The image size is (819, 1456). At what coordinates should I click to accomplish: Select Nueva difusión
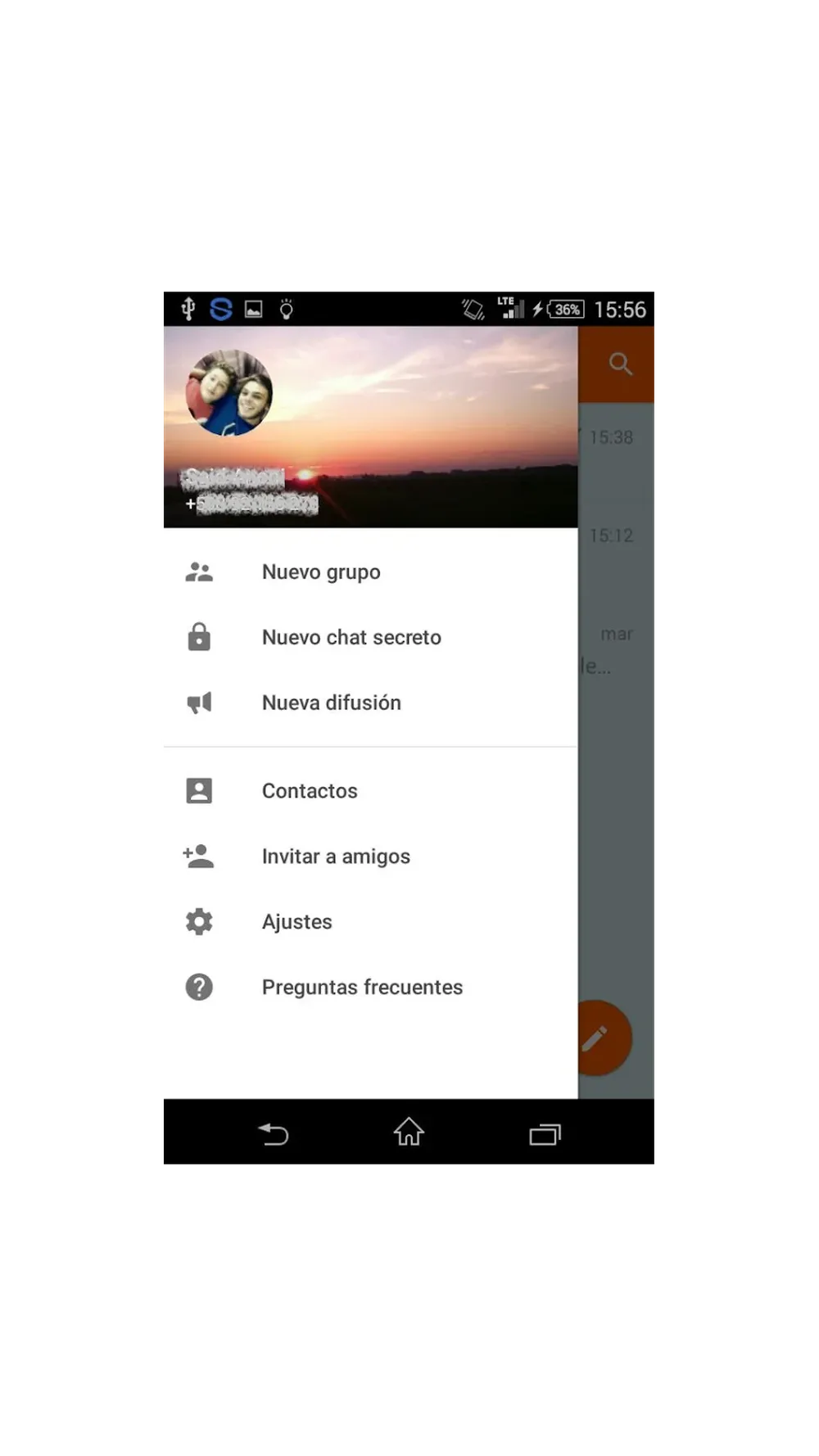point(331,703)
